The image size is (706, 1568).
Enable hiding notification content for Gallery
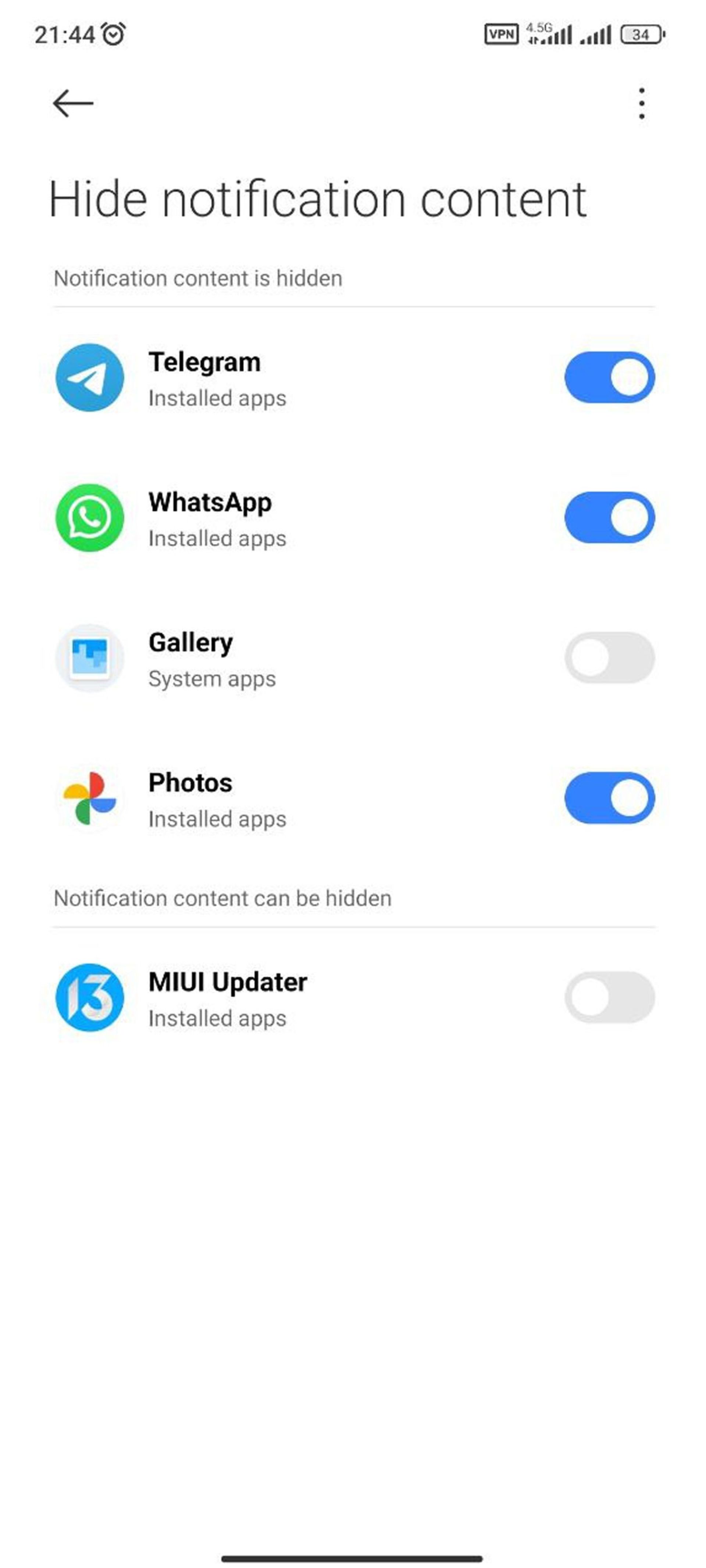(x=609, y=657)
